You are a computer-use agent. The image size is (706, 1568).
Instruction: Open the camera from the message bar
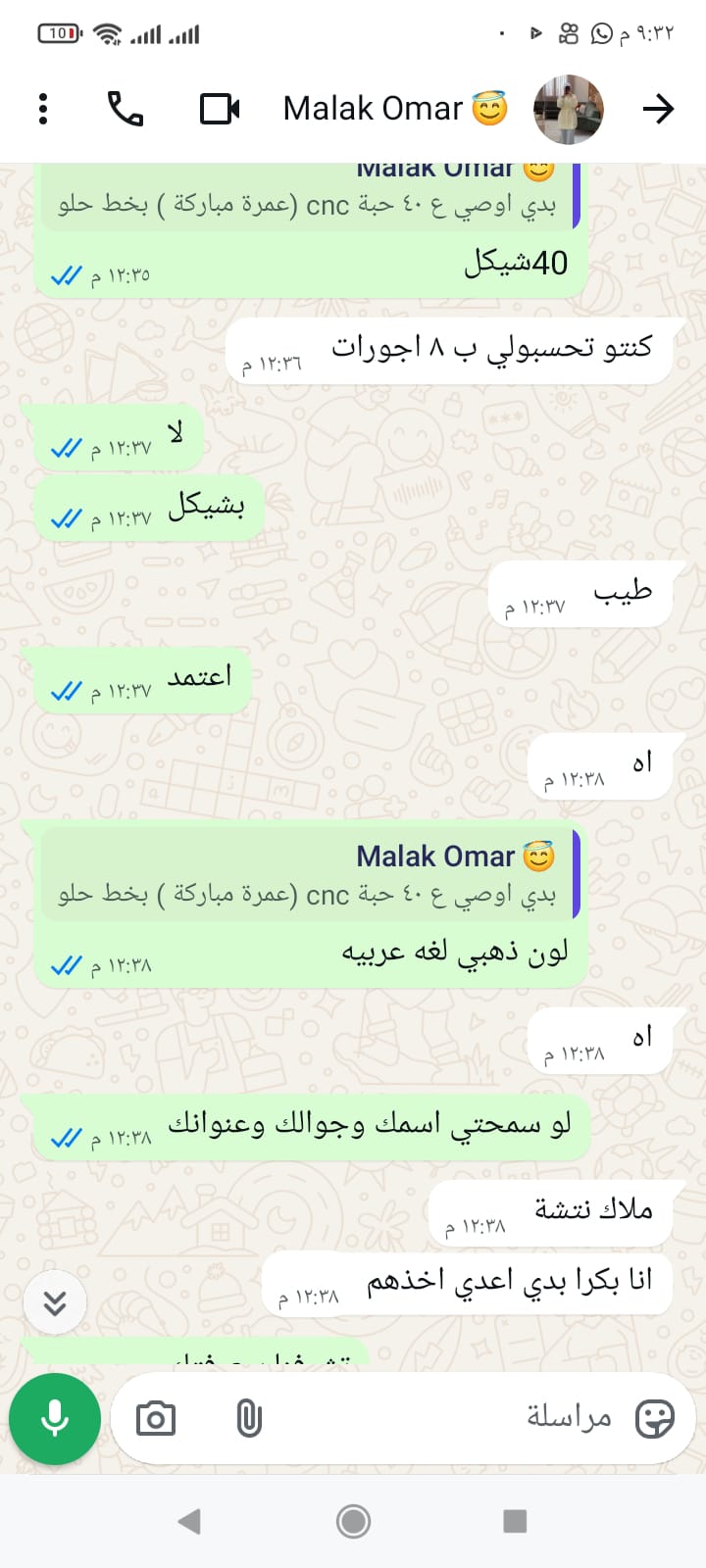[156, 1418]
